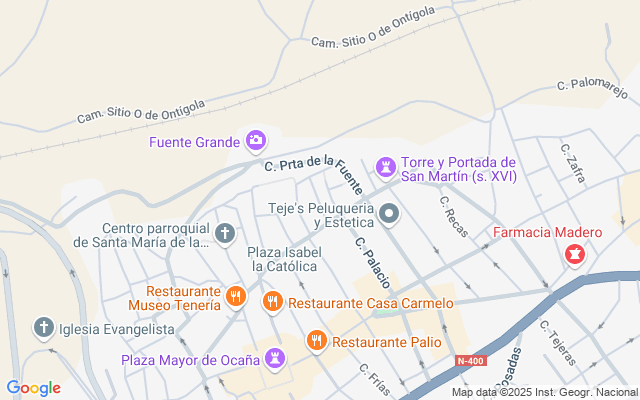Open the Fuente Grande photo marker

256,141
